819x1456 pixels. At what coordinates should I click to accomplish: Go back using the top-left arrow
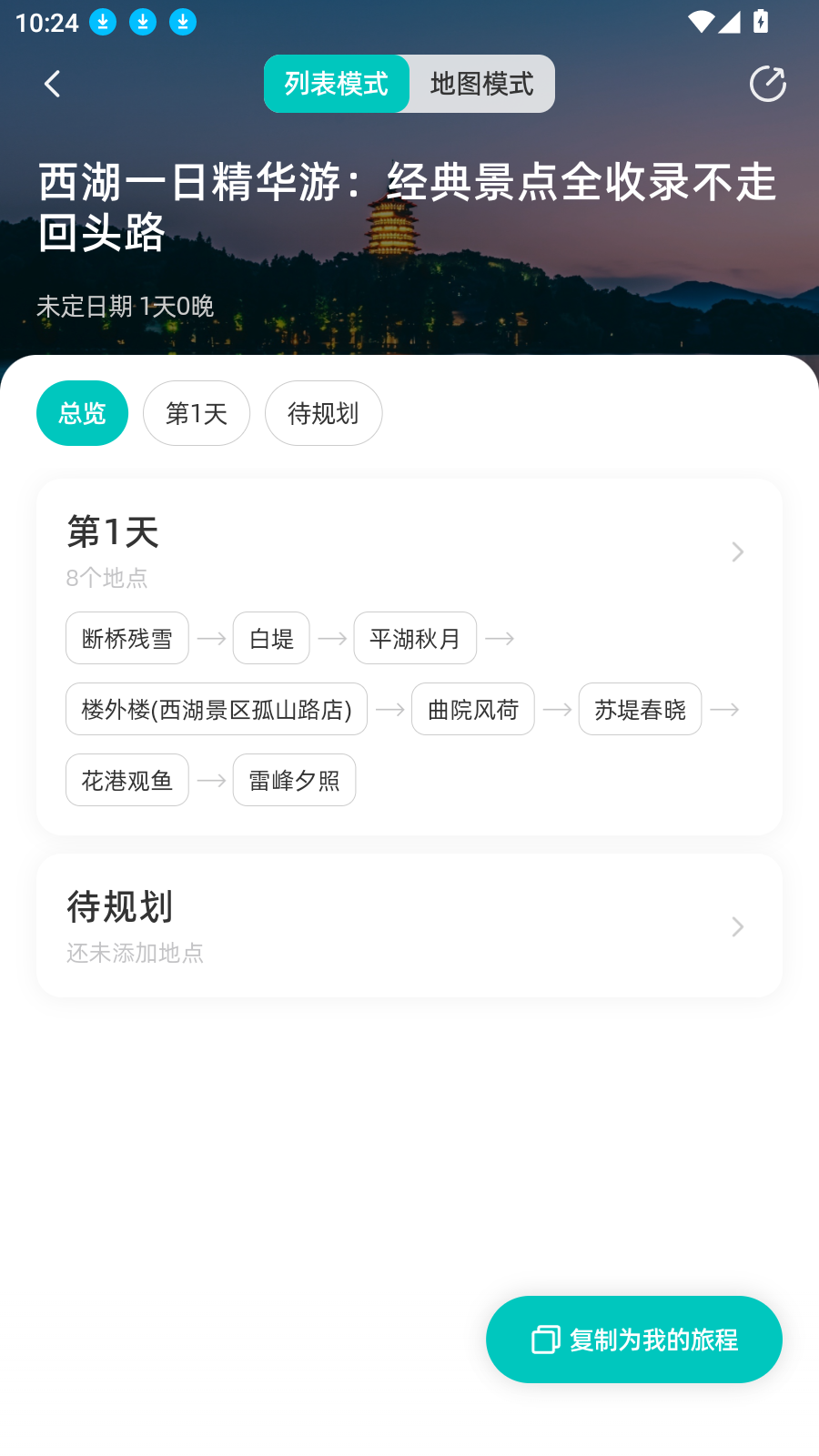click(52, 85)
